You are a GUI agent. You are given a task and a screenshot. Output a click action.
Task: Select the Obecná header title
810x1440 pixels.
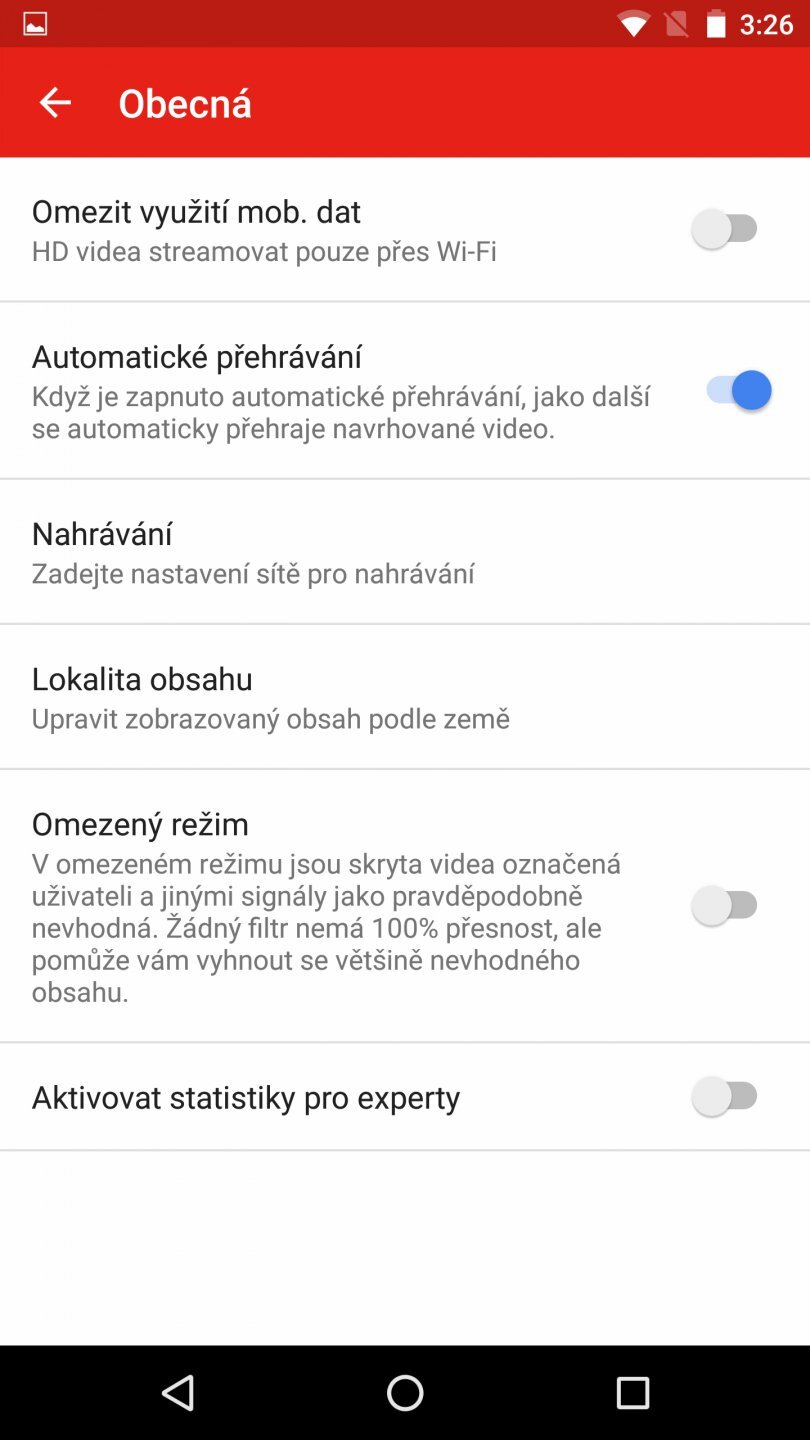(184, 102)
